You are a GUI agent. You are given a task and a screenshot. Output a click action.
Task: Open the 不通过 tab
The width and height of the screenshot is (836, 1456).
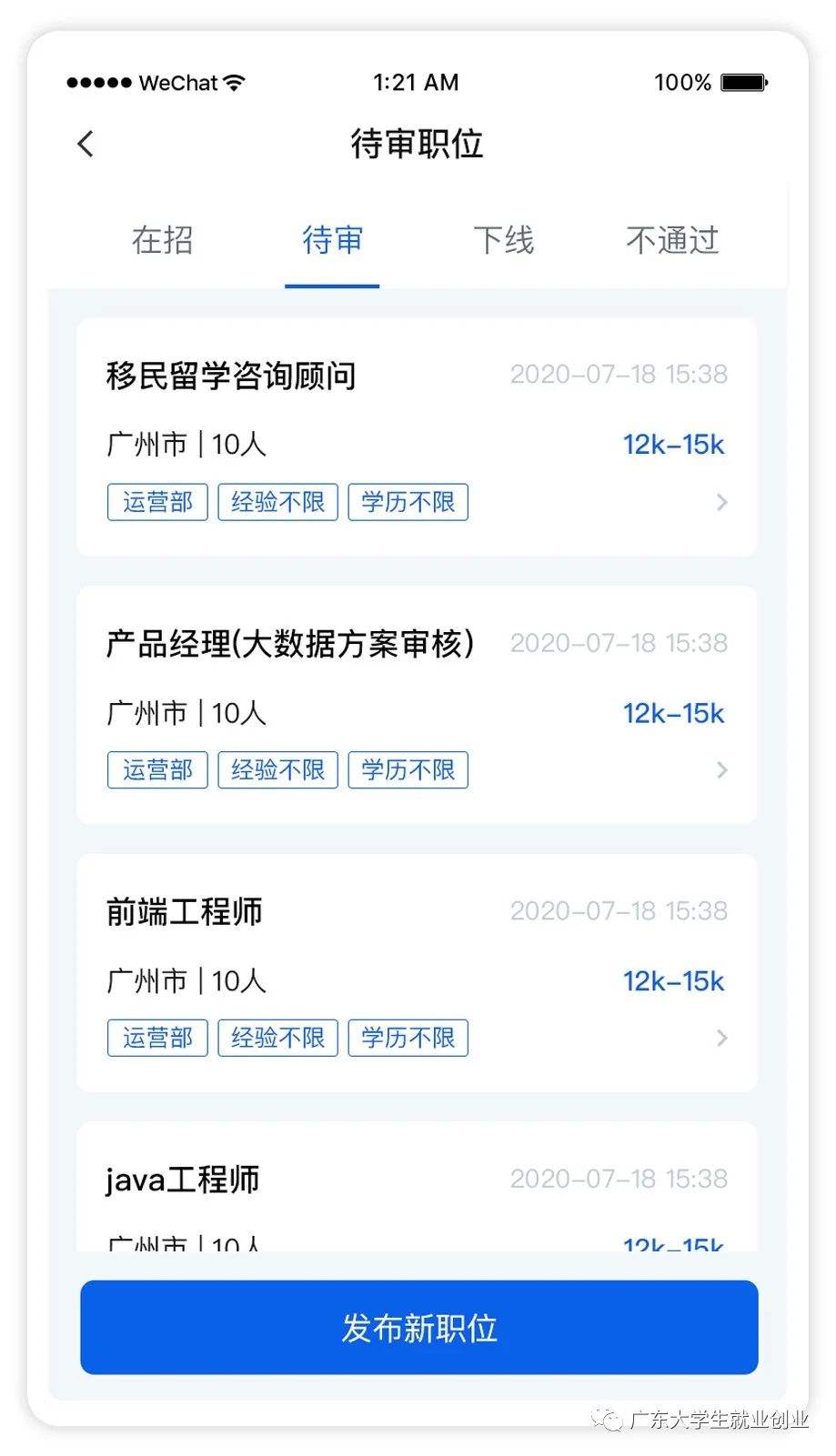(672, 240)
